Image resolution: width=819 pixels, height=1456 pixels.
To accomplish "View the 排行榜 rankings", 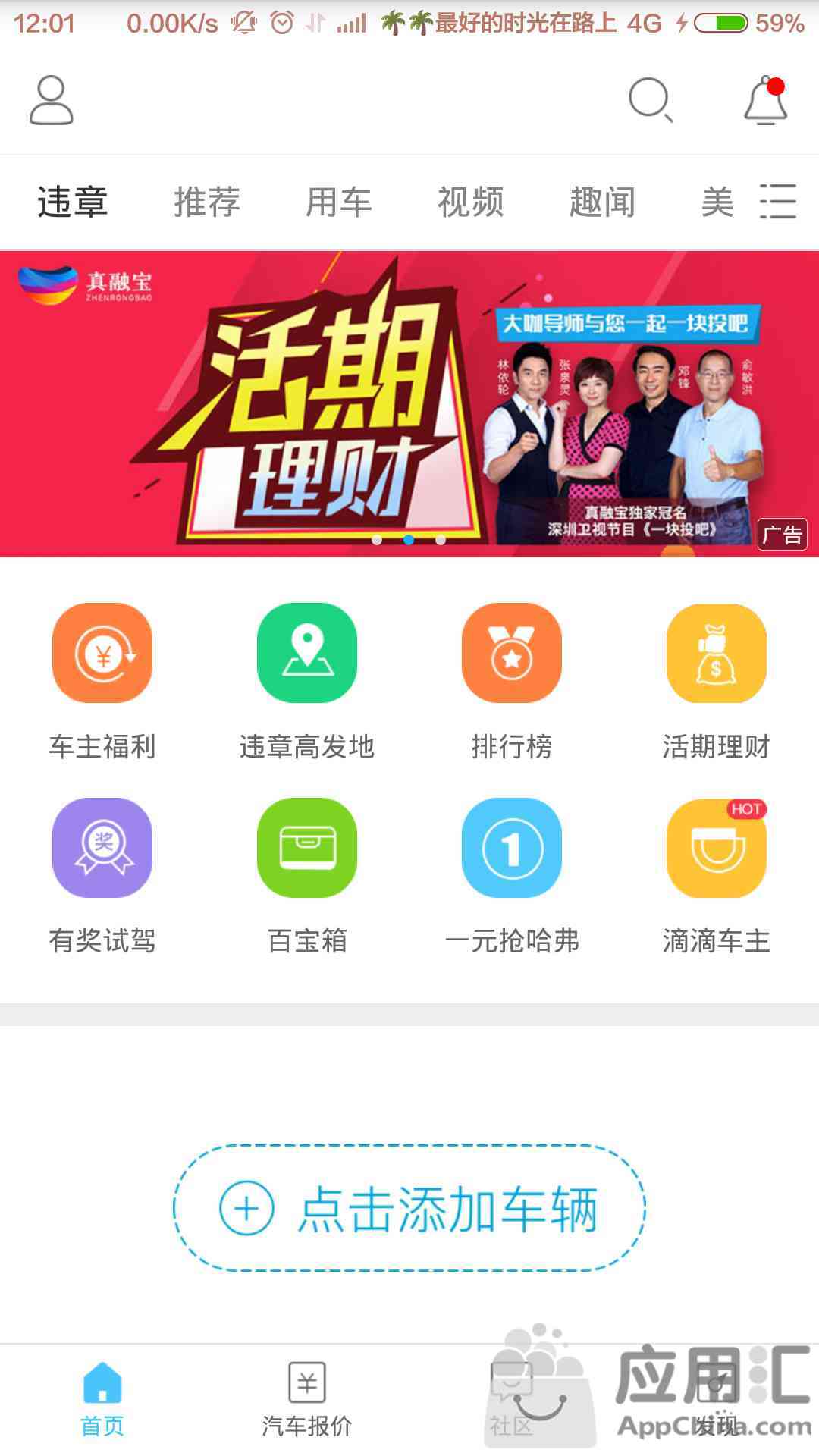I will (x=512, y=682).
